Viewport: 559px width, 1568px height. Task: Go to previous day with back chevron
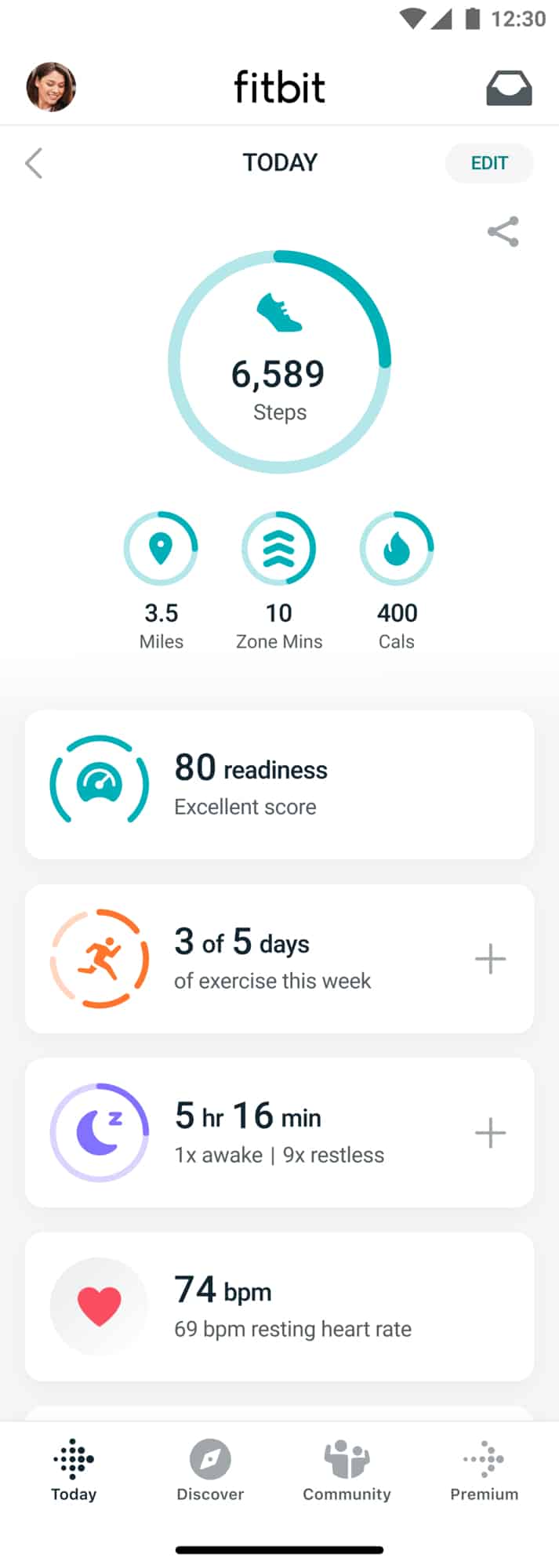tap(34, 163)
